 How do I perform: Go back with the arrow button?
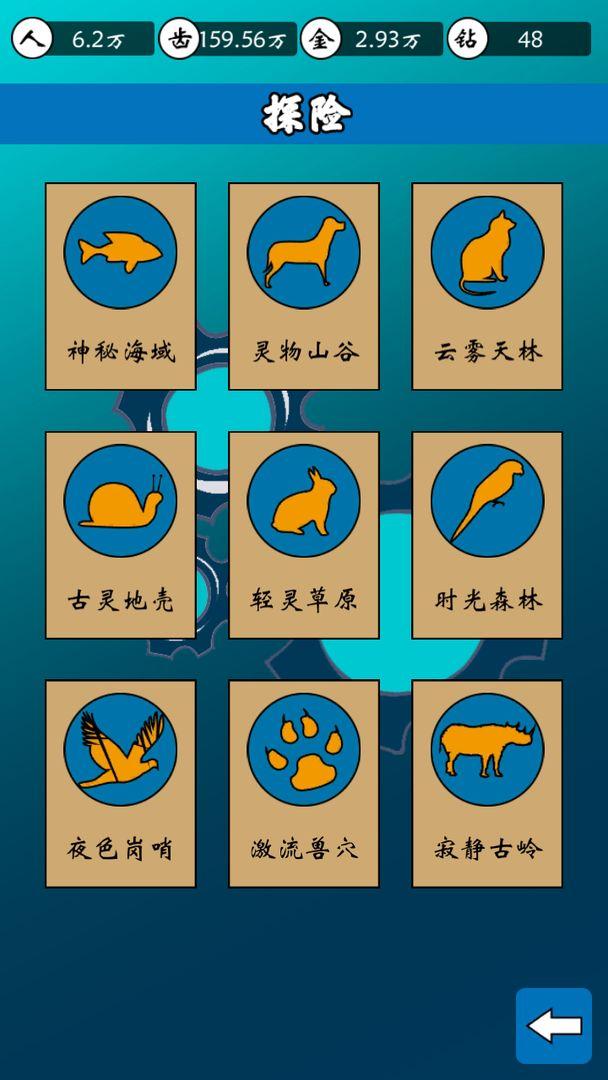pyautogui.click(x=554, y=1025)
